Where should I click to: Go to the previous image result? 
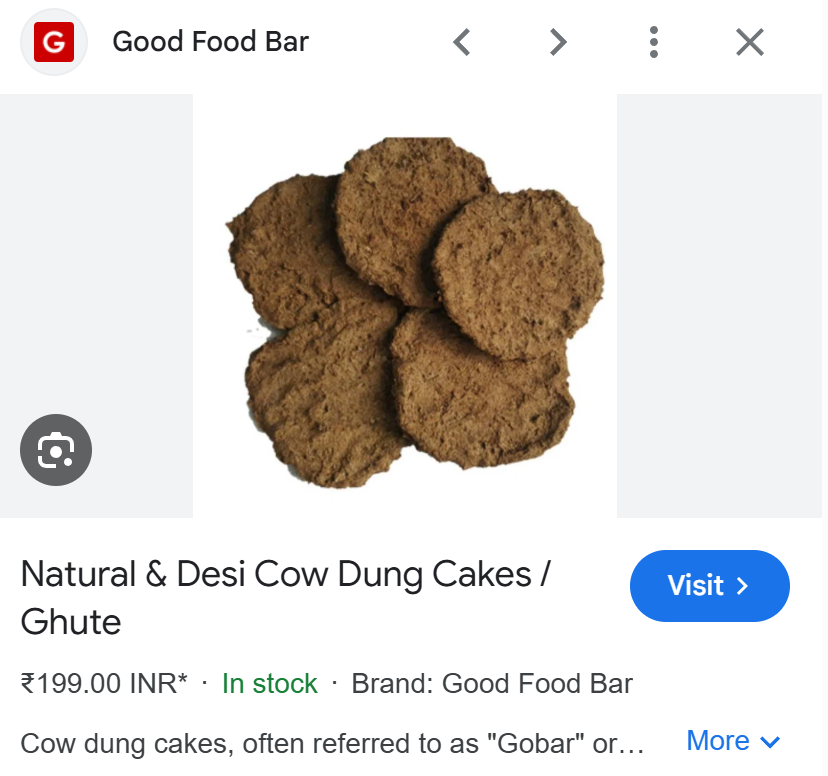coord(461,42)
